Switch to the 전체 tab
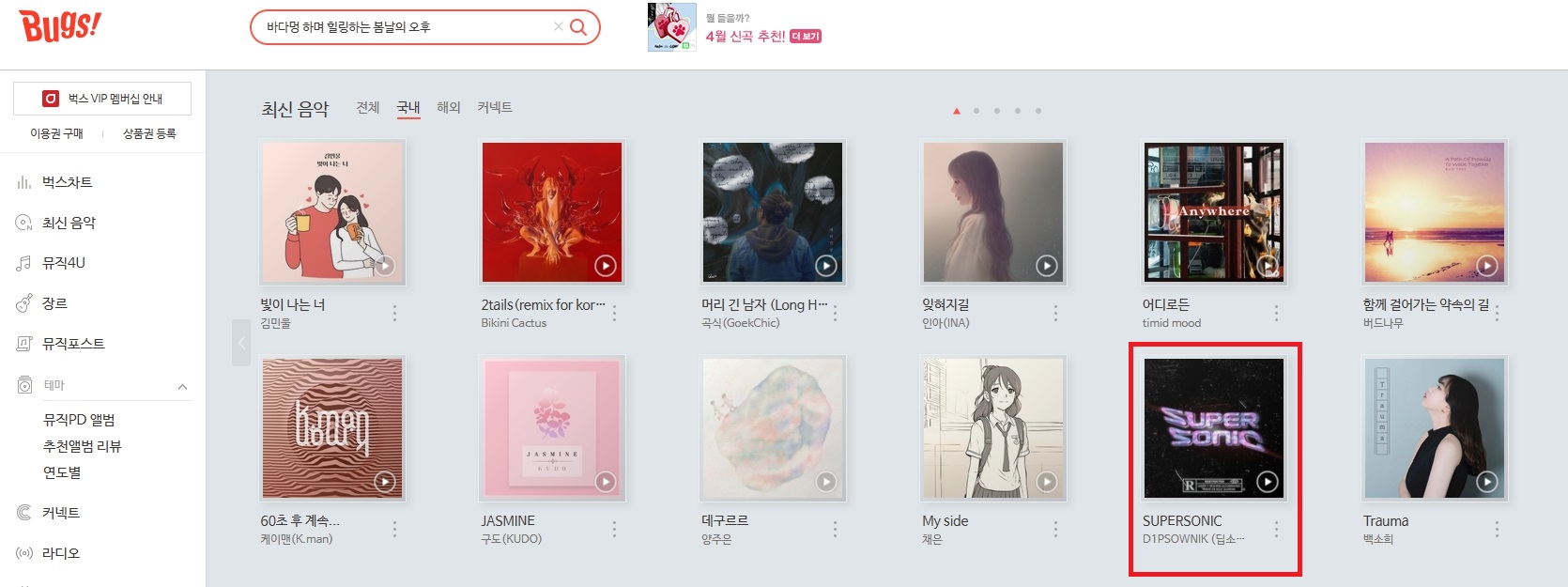The image size is (1568, 587). (368, 108)
